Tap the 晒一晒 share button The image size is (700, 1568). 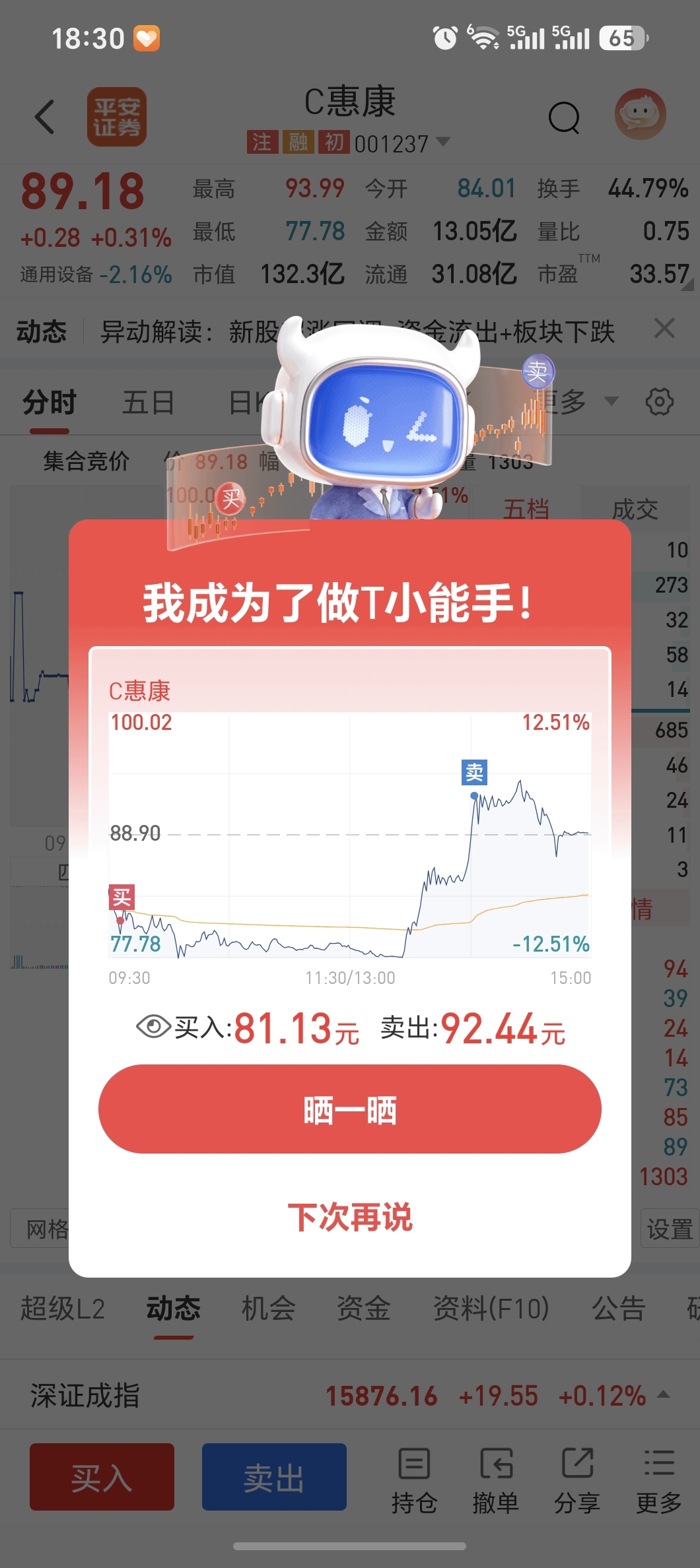pos(349,1109)
